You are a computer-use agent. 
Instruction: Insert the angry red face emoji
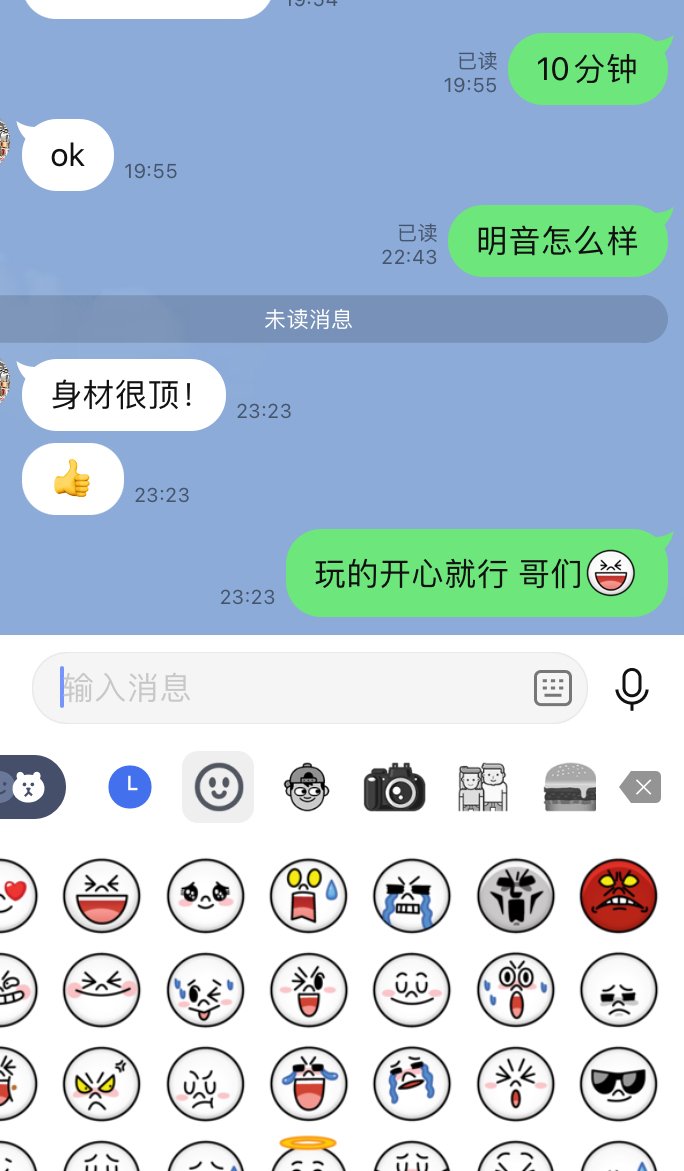pos(619,895)
